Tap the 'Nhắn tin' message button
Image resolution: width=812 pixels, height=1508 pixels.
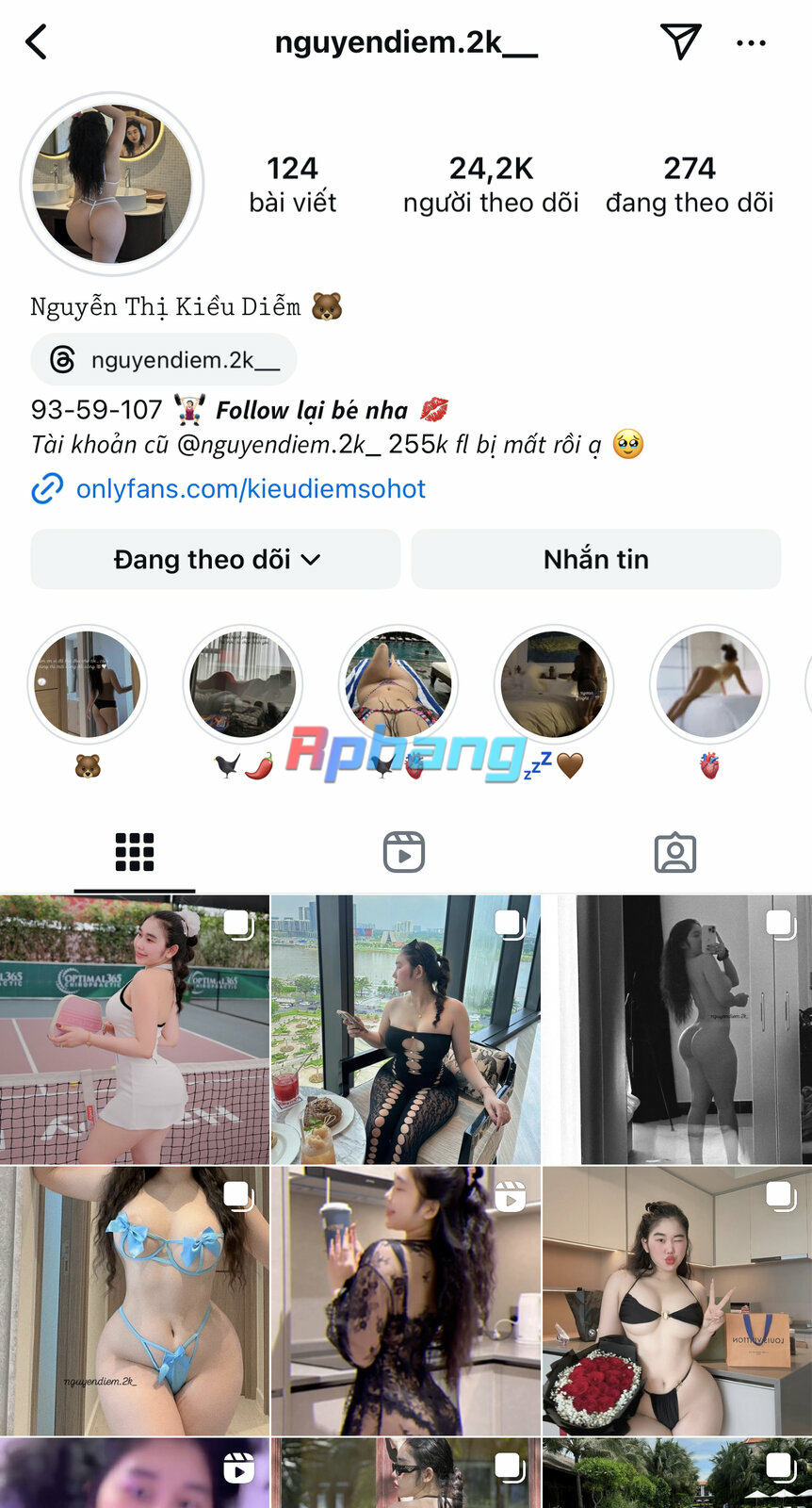(595, 559)
